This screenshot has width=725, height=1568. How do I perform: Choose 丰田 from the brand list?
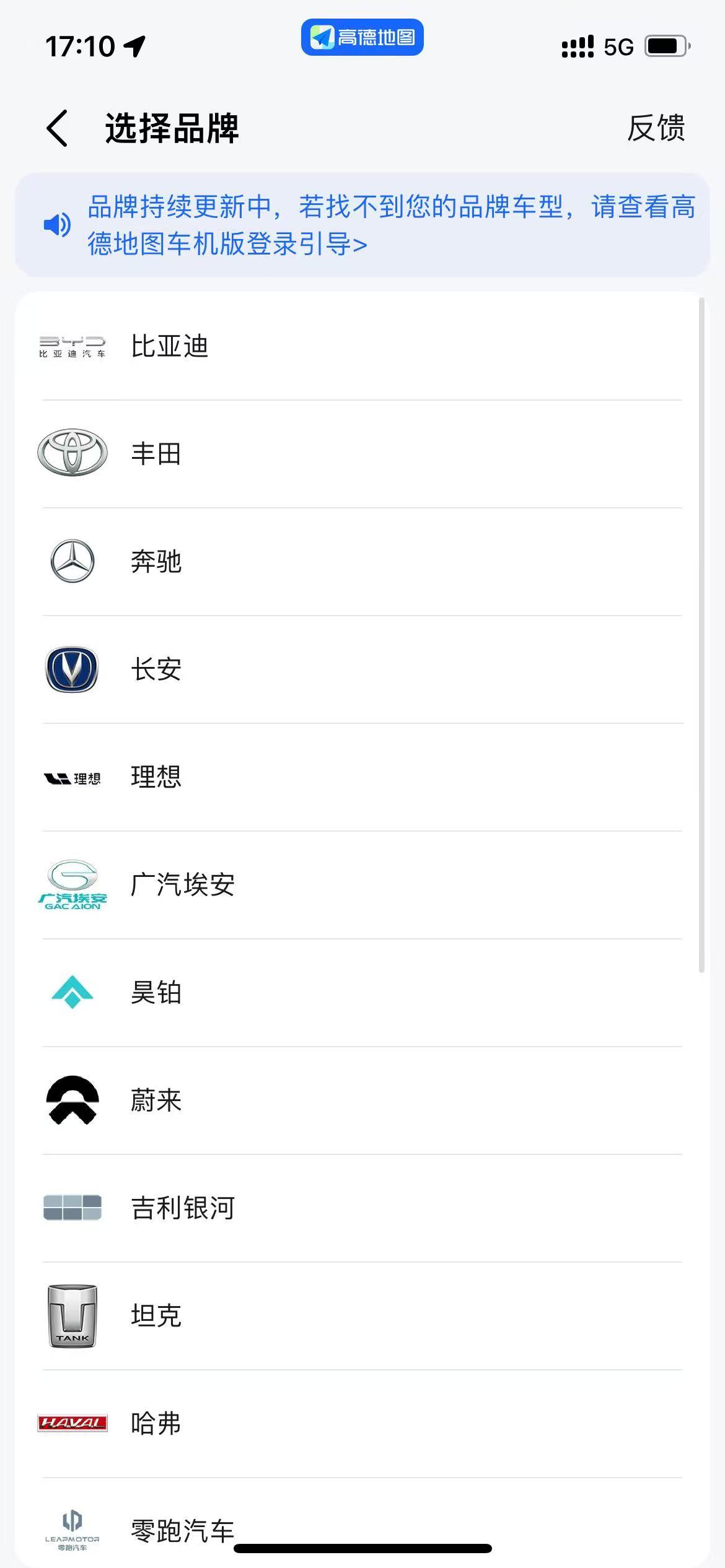click(x=362, y=454)
